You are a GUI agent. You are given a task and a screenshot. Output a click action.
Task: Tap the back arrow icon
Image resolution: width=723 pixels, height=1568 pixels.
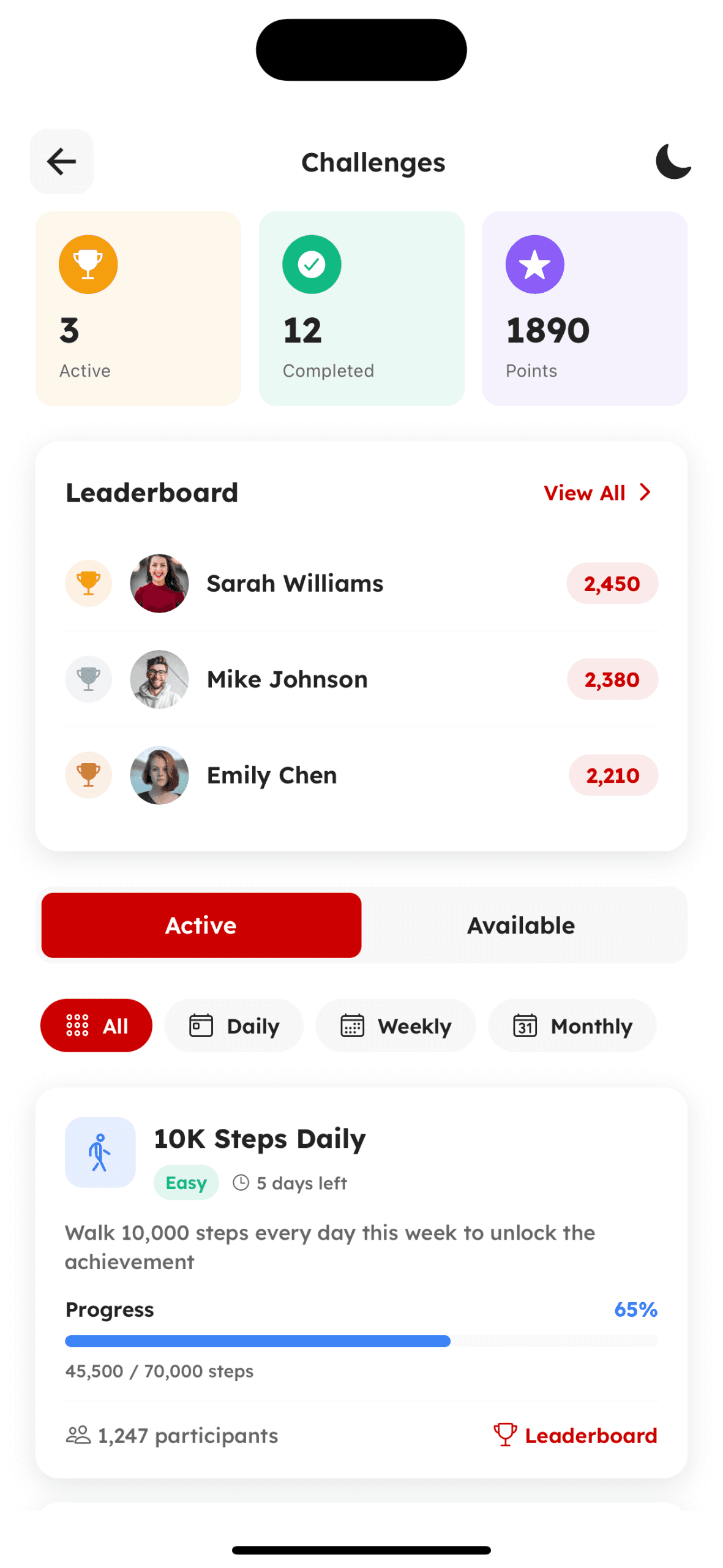[60, 162]
